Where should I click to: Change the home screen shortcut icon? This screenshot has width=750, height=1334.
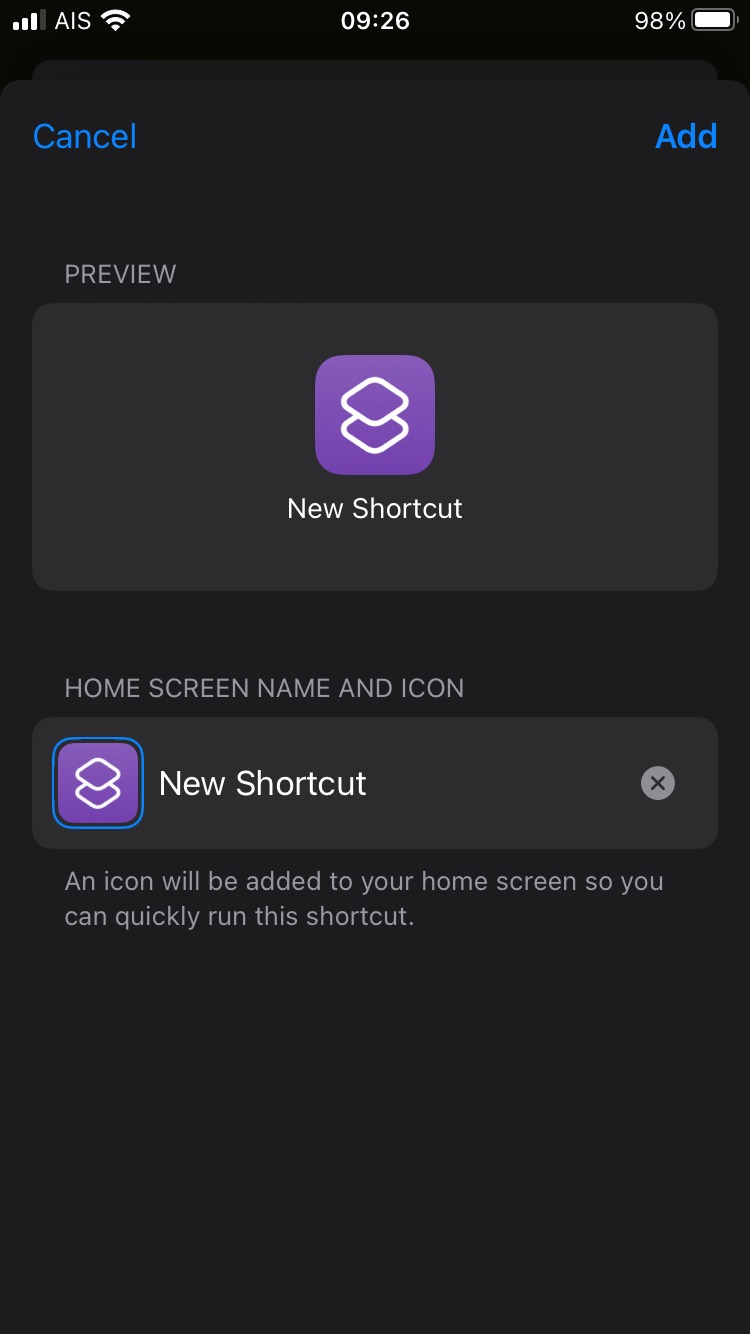pos(98,783)
